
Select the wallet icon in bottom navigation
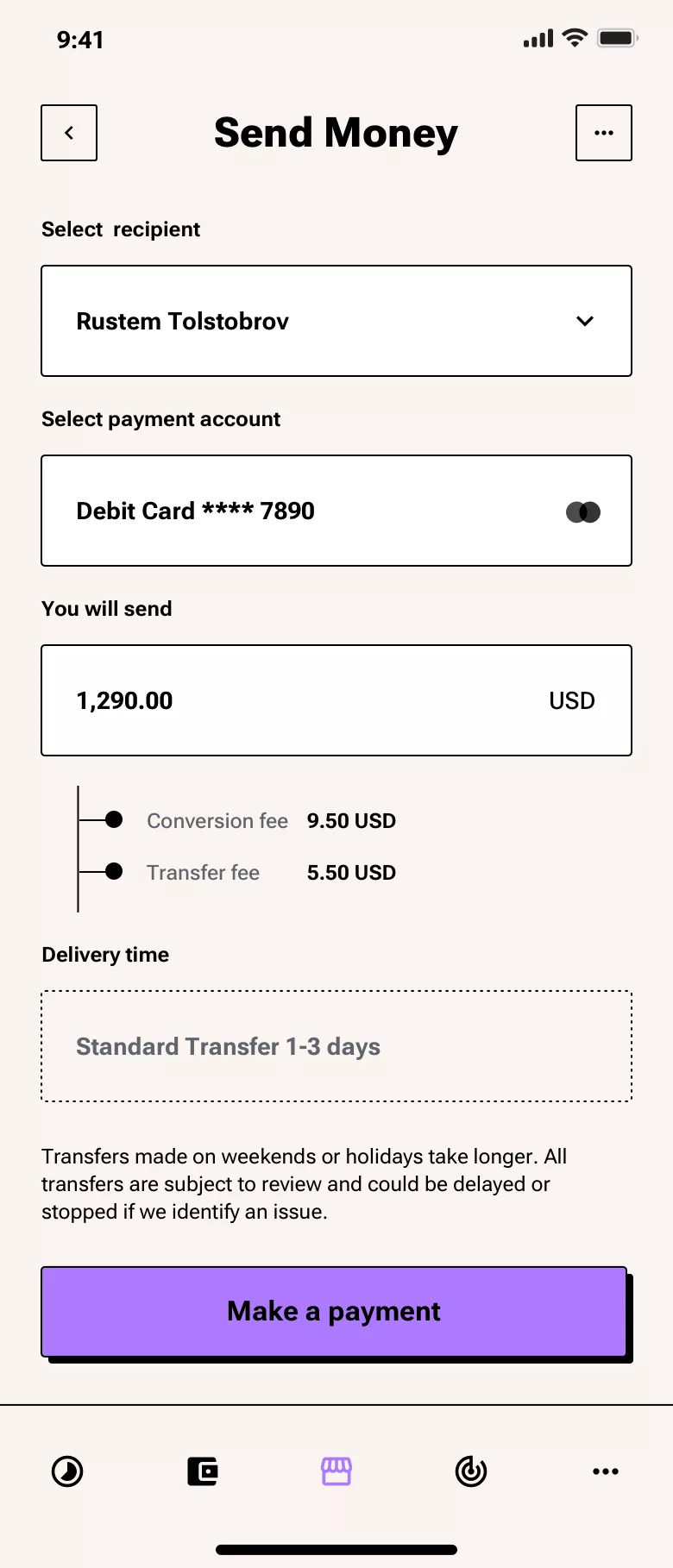[x=201, y=1471]
